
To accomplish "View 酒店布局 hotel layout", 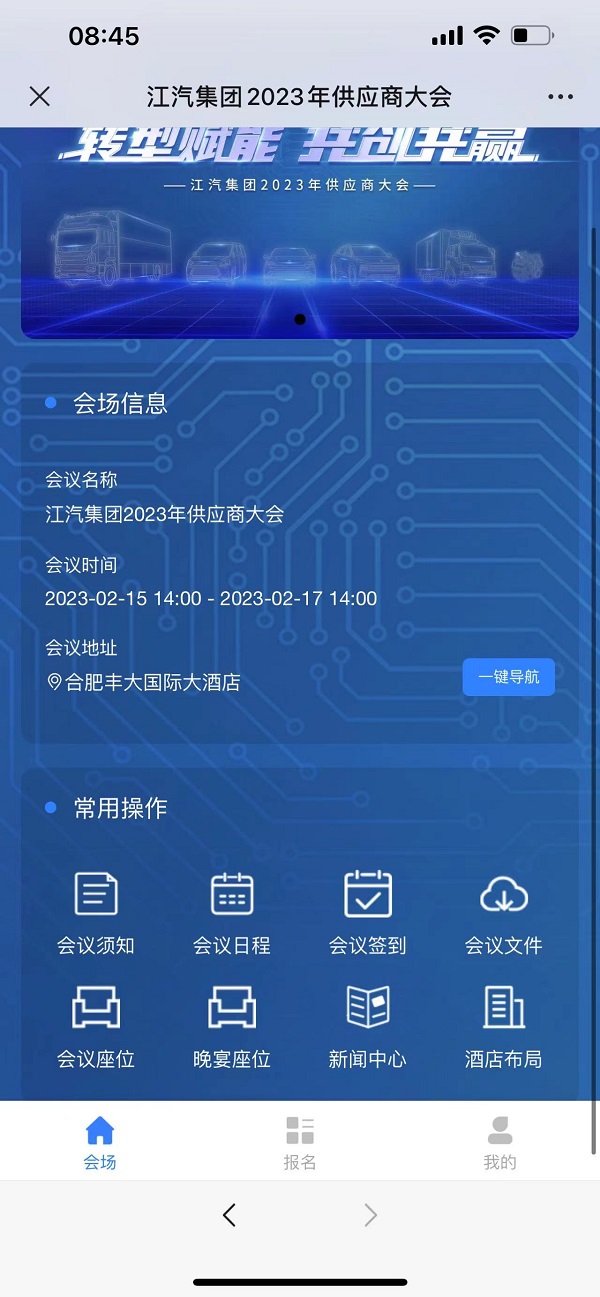I will click(x=503, y=1026).
